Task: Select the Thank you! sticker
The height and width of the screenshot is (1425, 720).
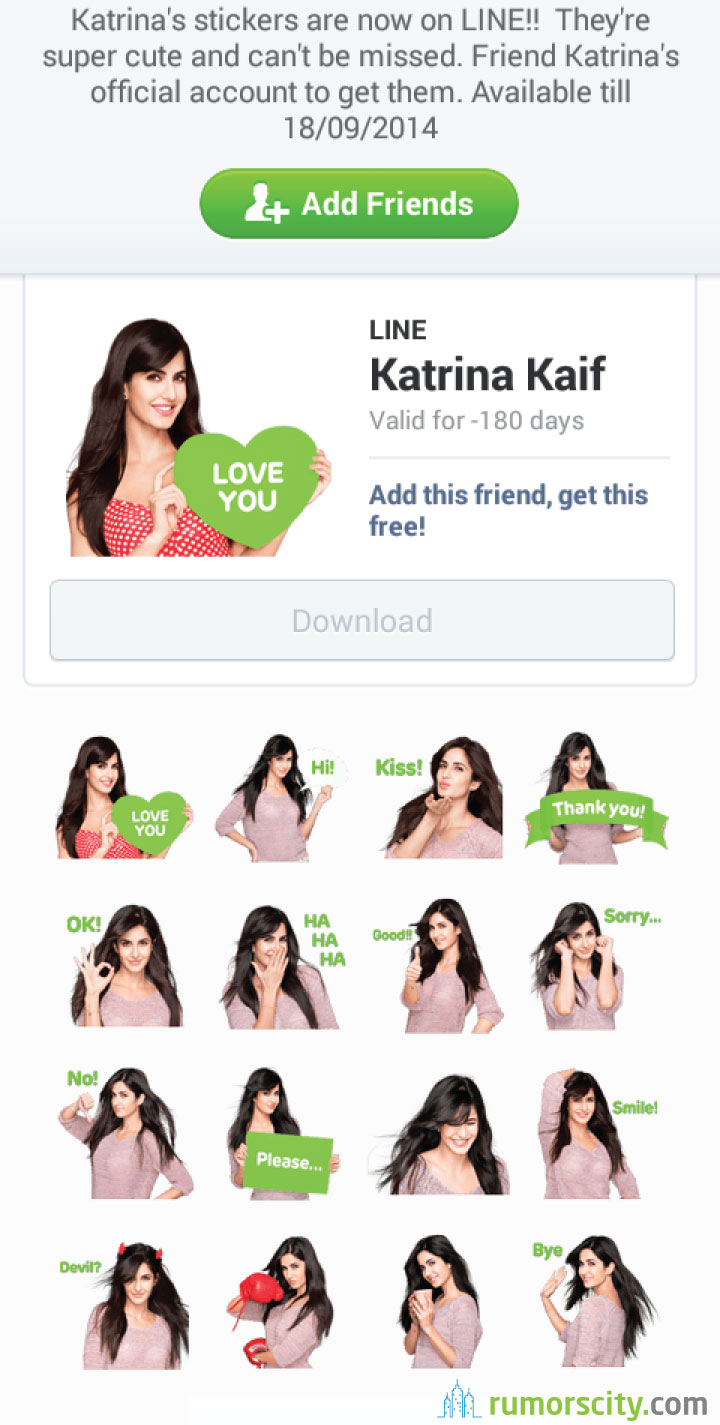Action: click(597, 797)
